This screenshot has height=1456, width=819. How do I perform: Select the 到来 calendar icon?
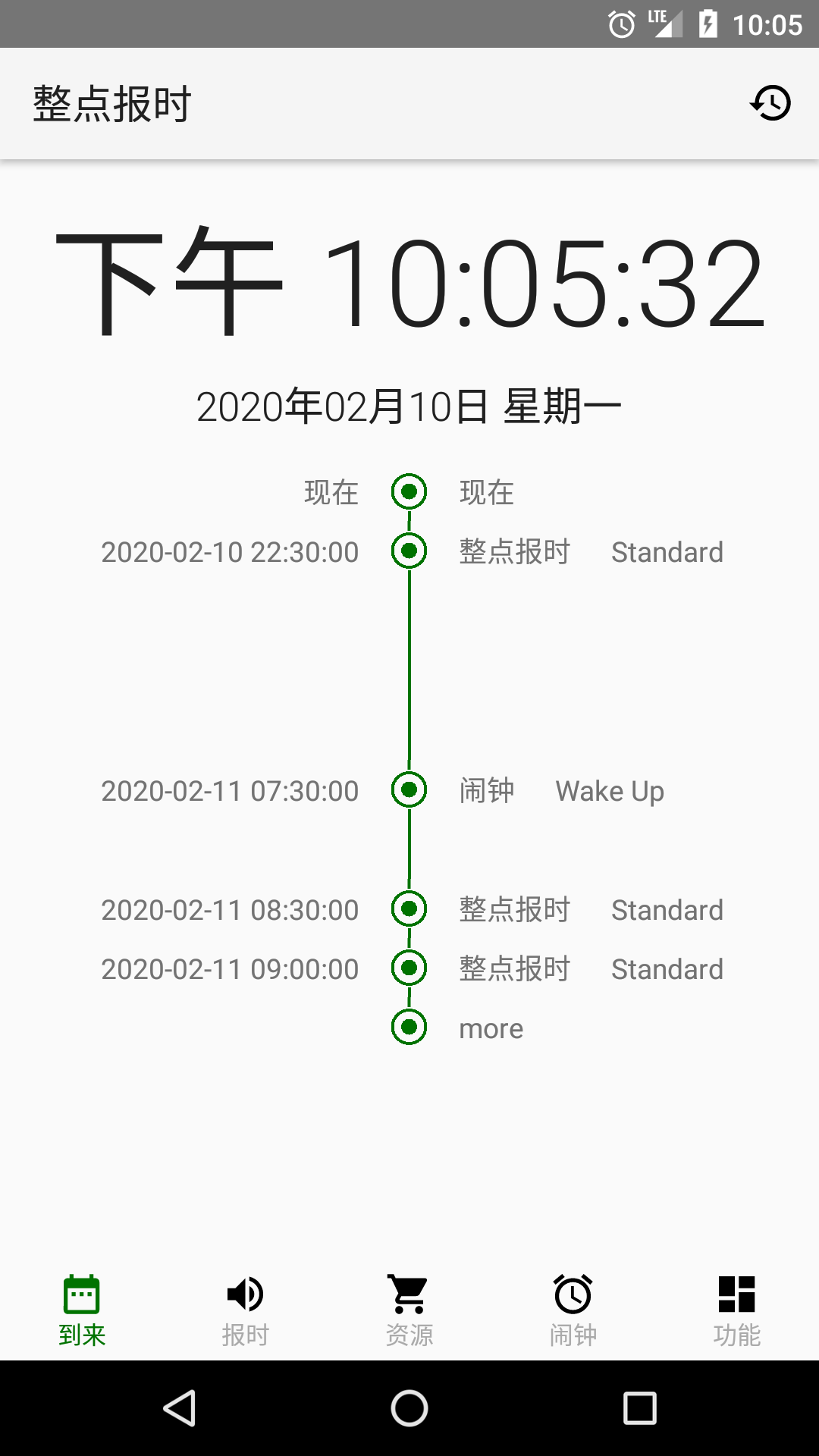coord(81,1295)
